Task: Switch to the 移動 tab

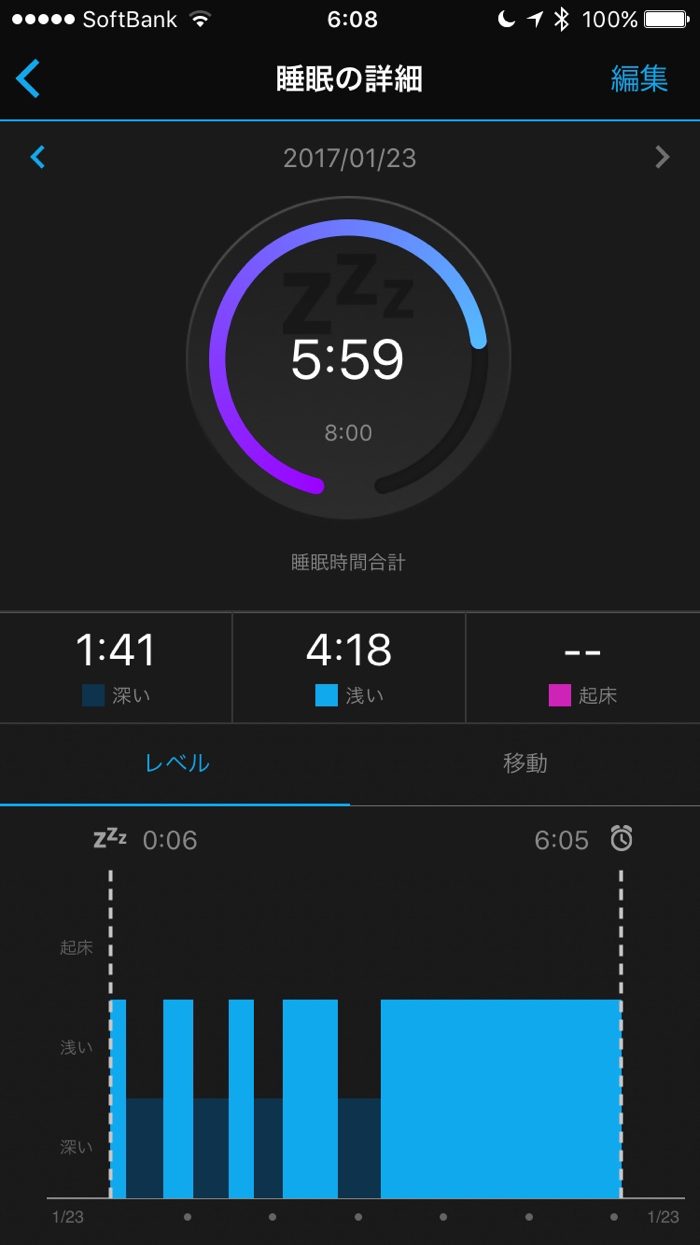Action: pos(525,763)
